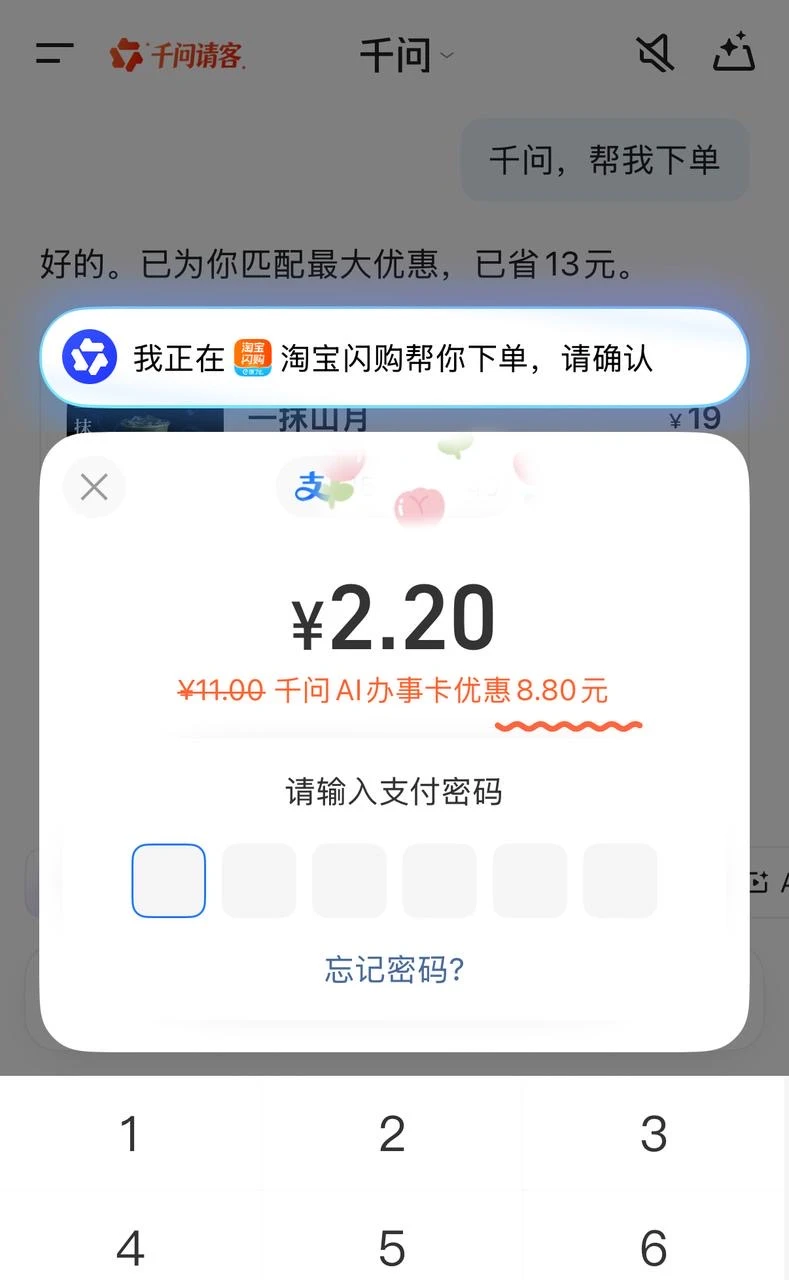
Task: Unmute the voice playback speaker
Action: (655, 54)
